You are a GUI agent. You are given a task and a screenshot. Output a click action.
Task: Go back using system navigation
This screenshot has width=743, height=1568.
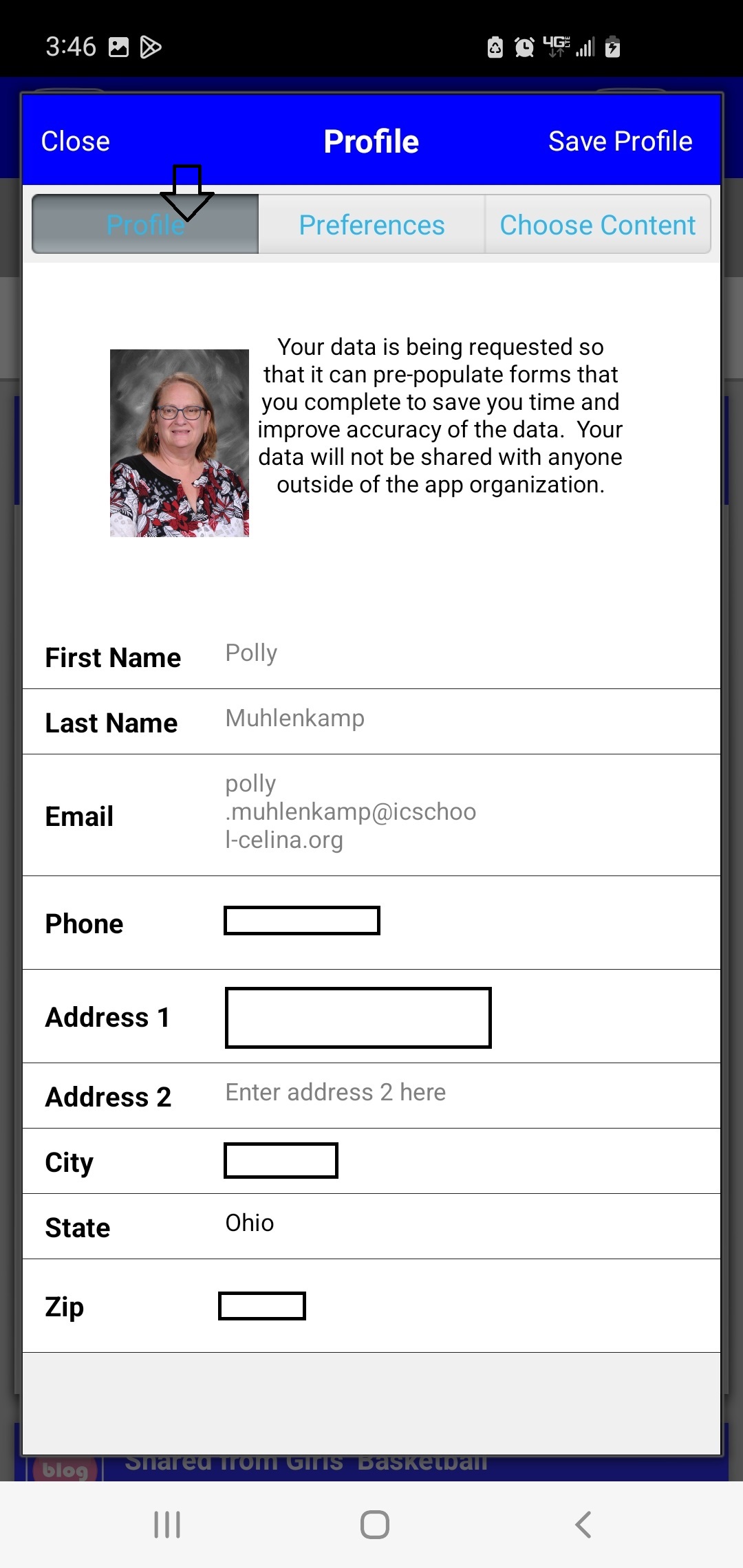tap(583, 1525)
